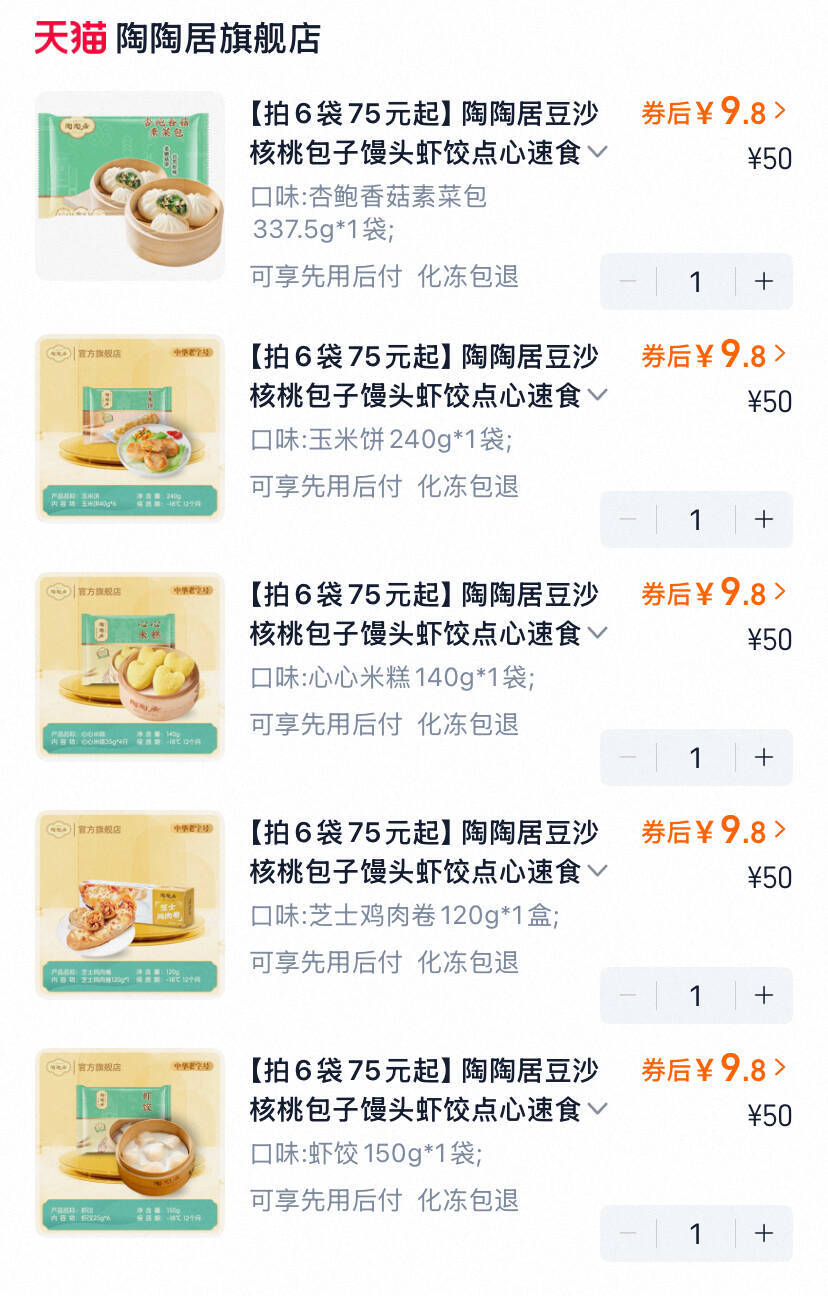Open the 杏鲍香菇素菜包 product image
Screen dimensions: 828x1296
pos(130,186)
